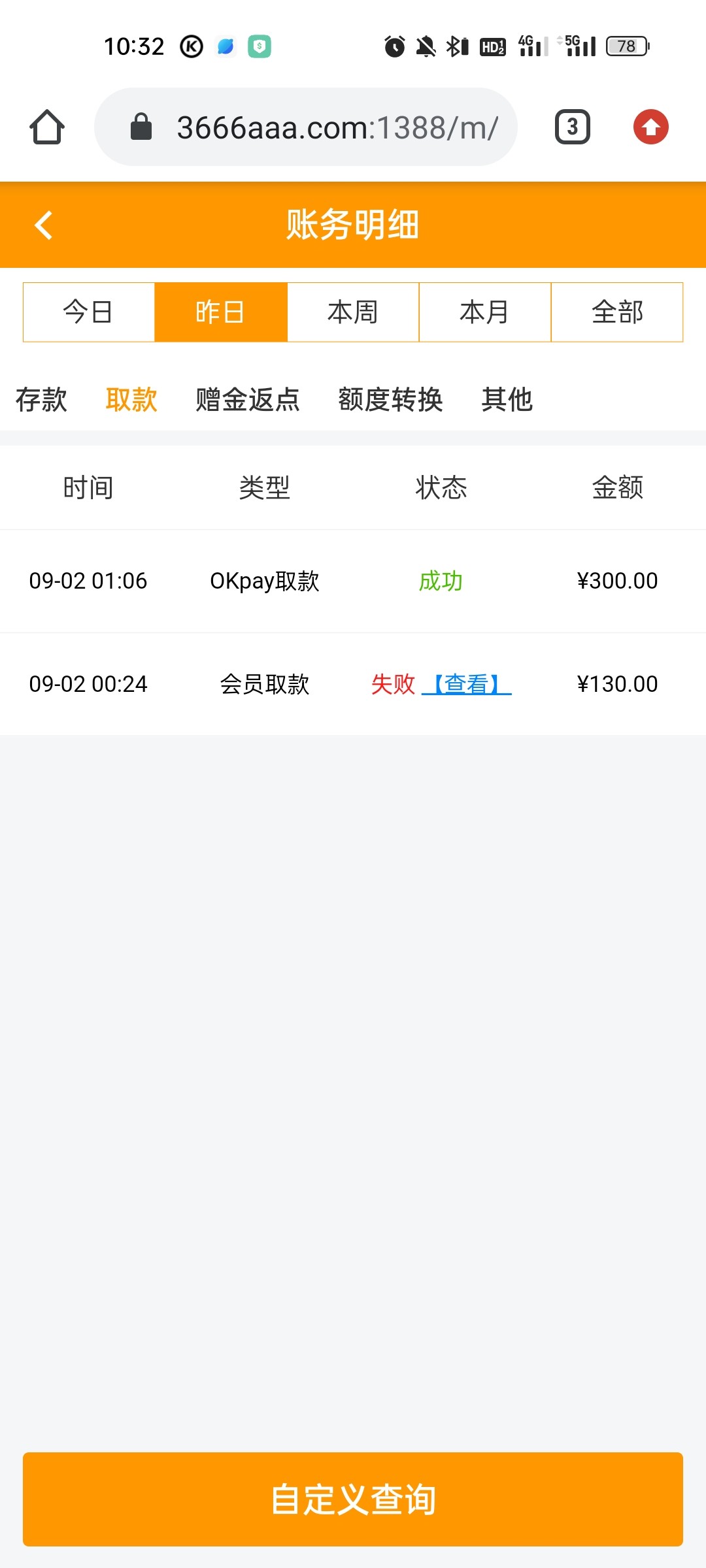Show records for 本月
706x1568 pixels.
485,312
